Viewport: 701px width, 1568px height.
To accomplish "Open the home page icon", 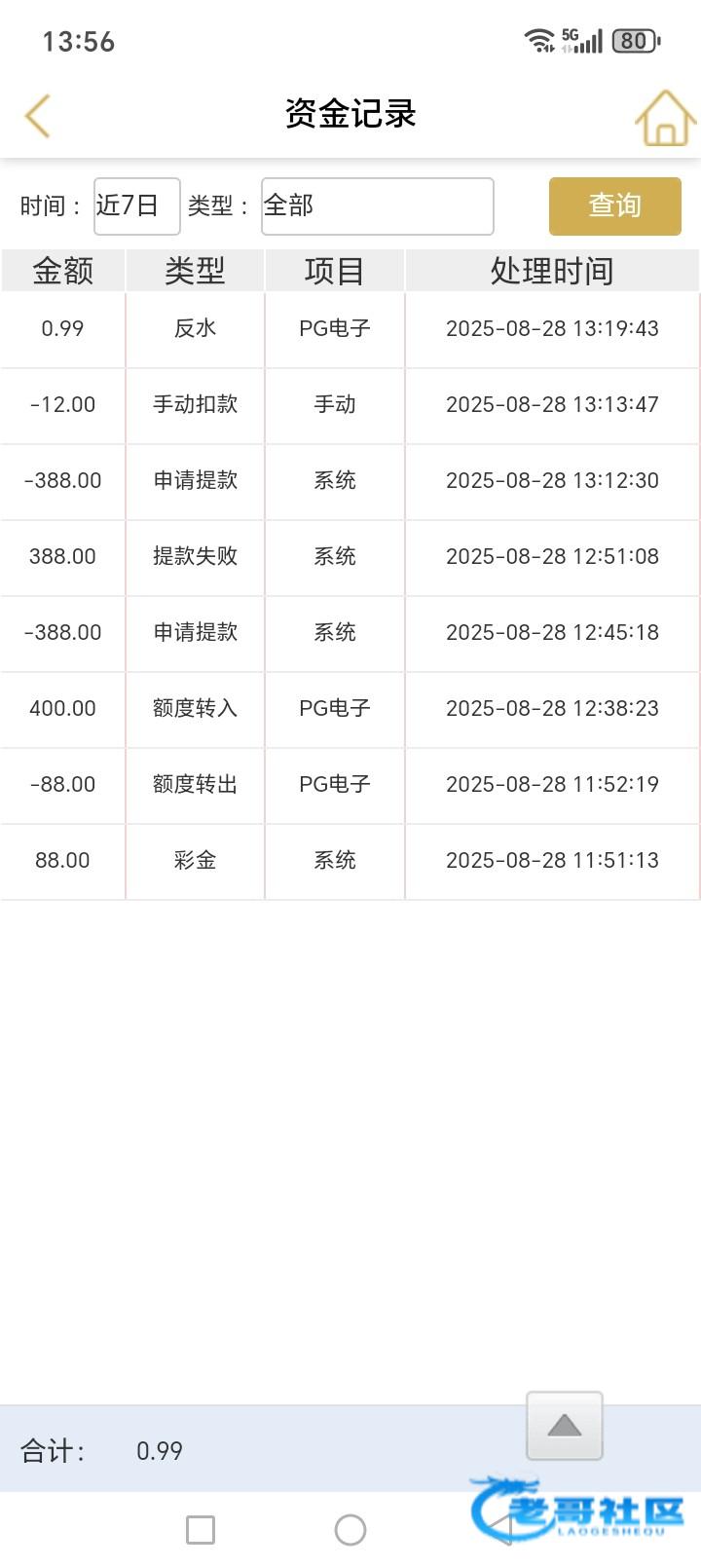I will [x=666, y=118].
